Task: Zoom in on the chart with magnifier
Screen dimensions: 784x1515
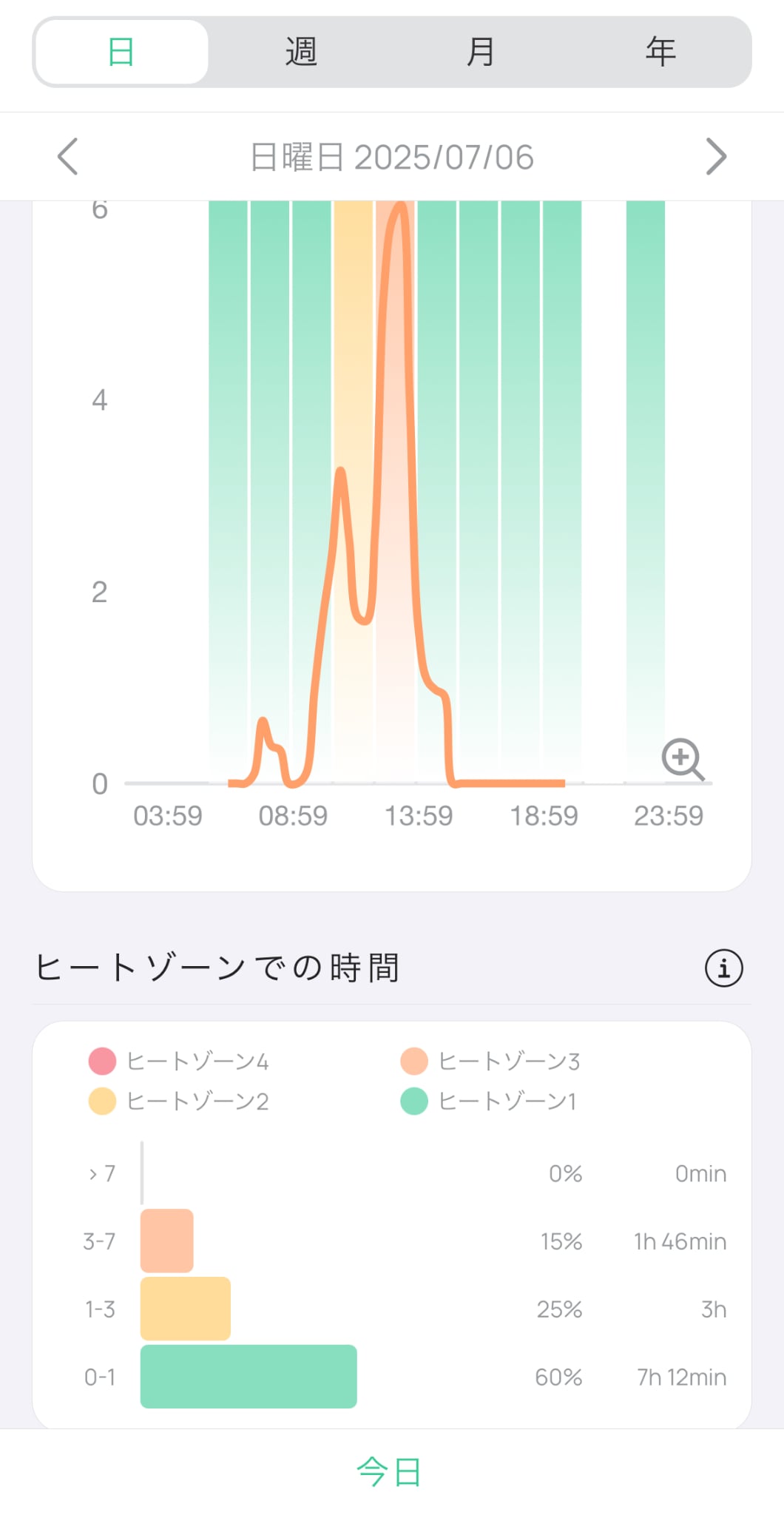Action: pos(682,759)
